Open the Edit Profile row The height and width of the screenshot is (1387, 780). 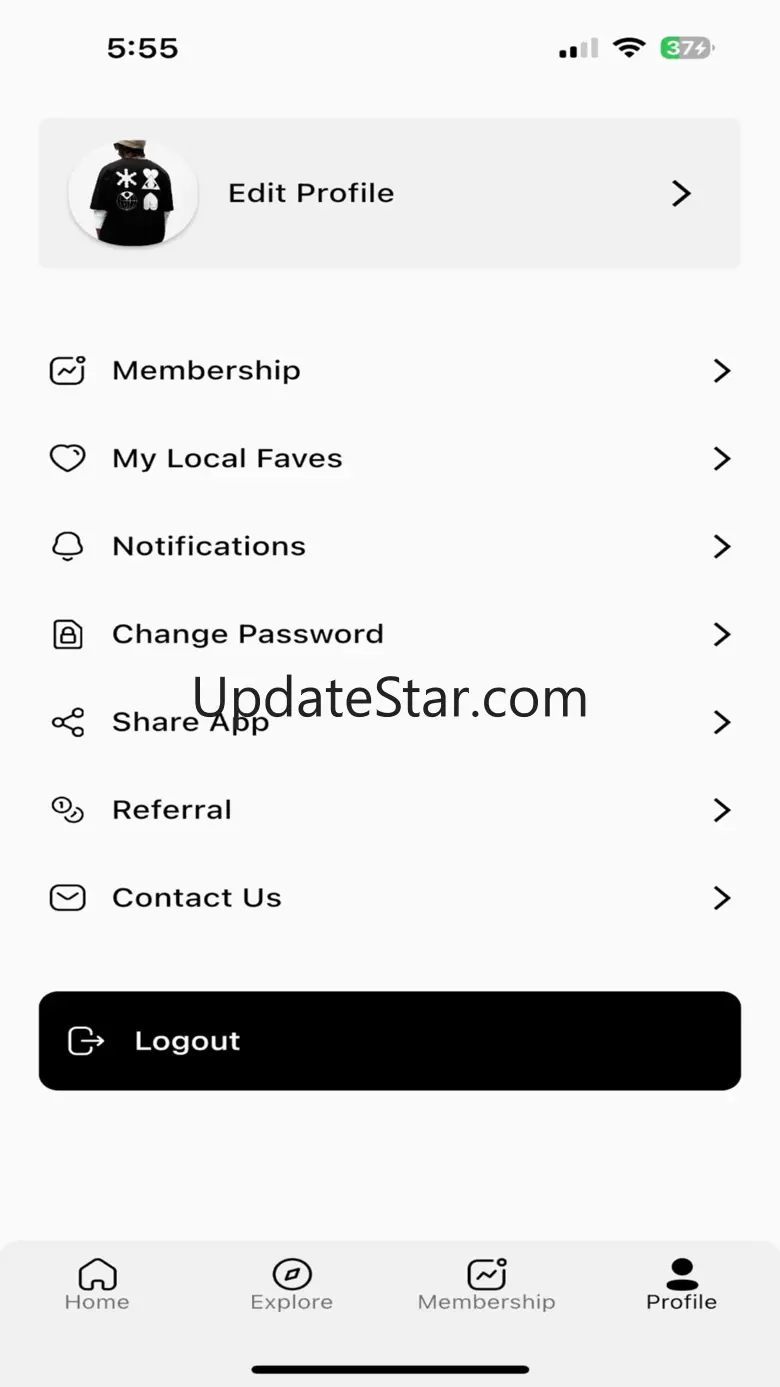point(389,193)
